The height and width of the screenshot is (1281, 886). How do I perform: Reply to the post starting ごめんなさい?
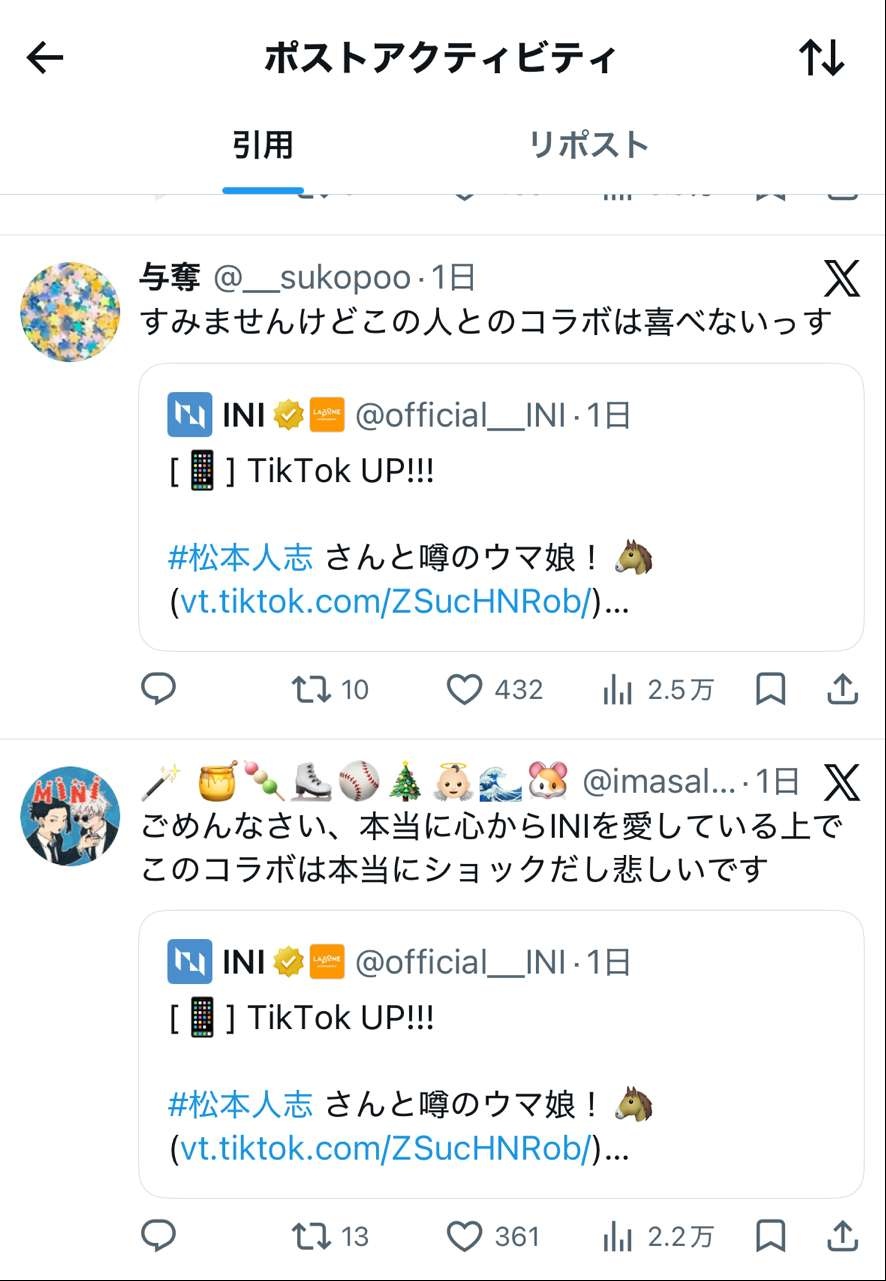coord(159,1237)
